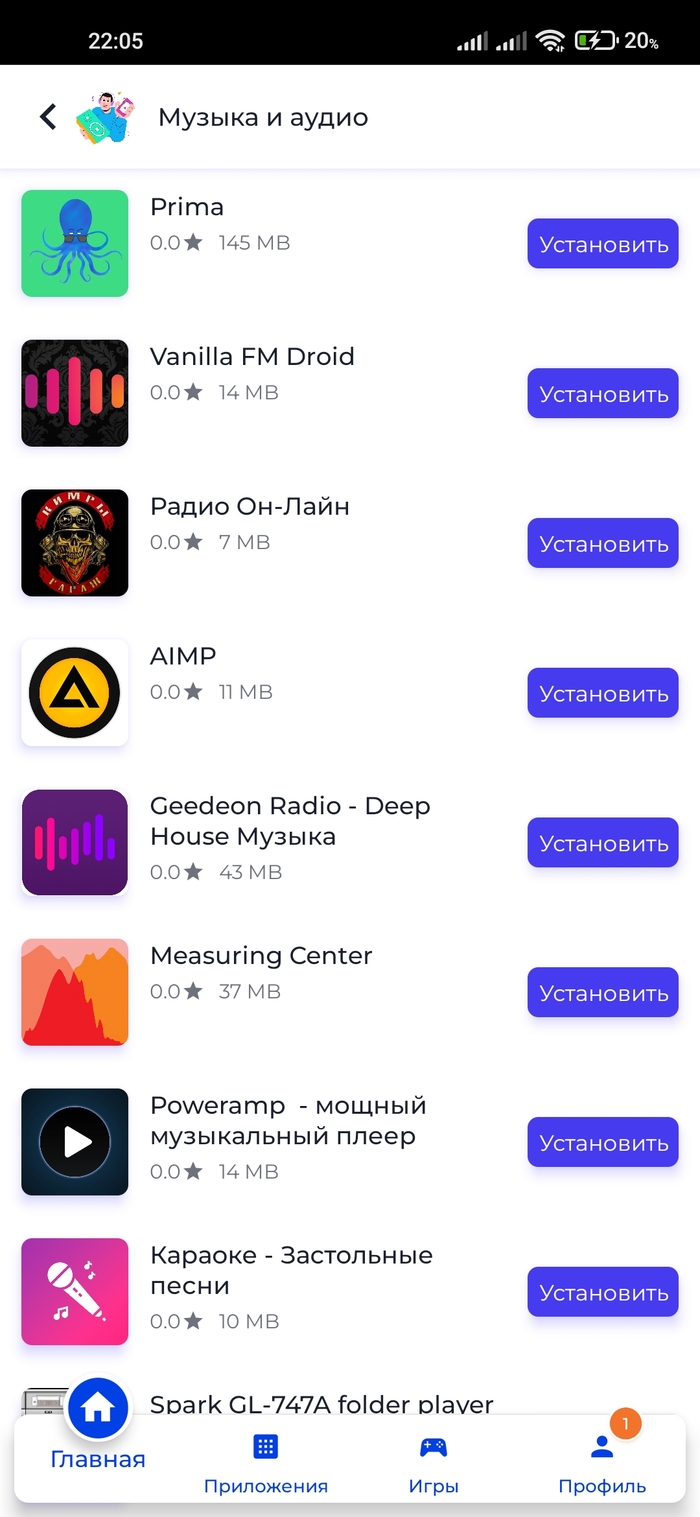
Task: Open Measuring Center details
Action: tap(261, 956)
